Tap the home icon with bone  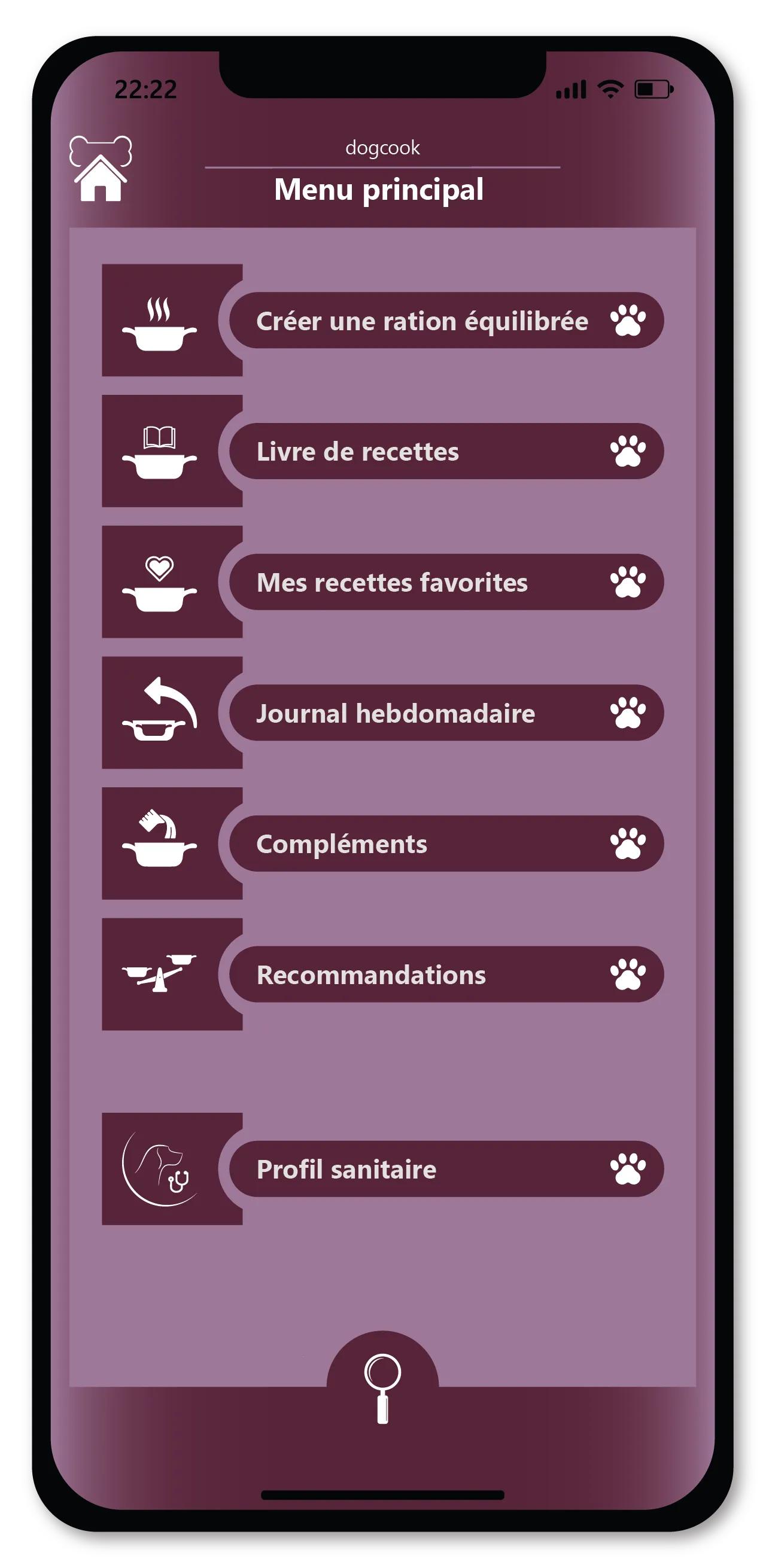[101, 169]
